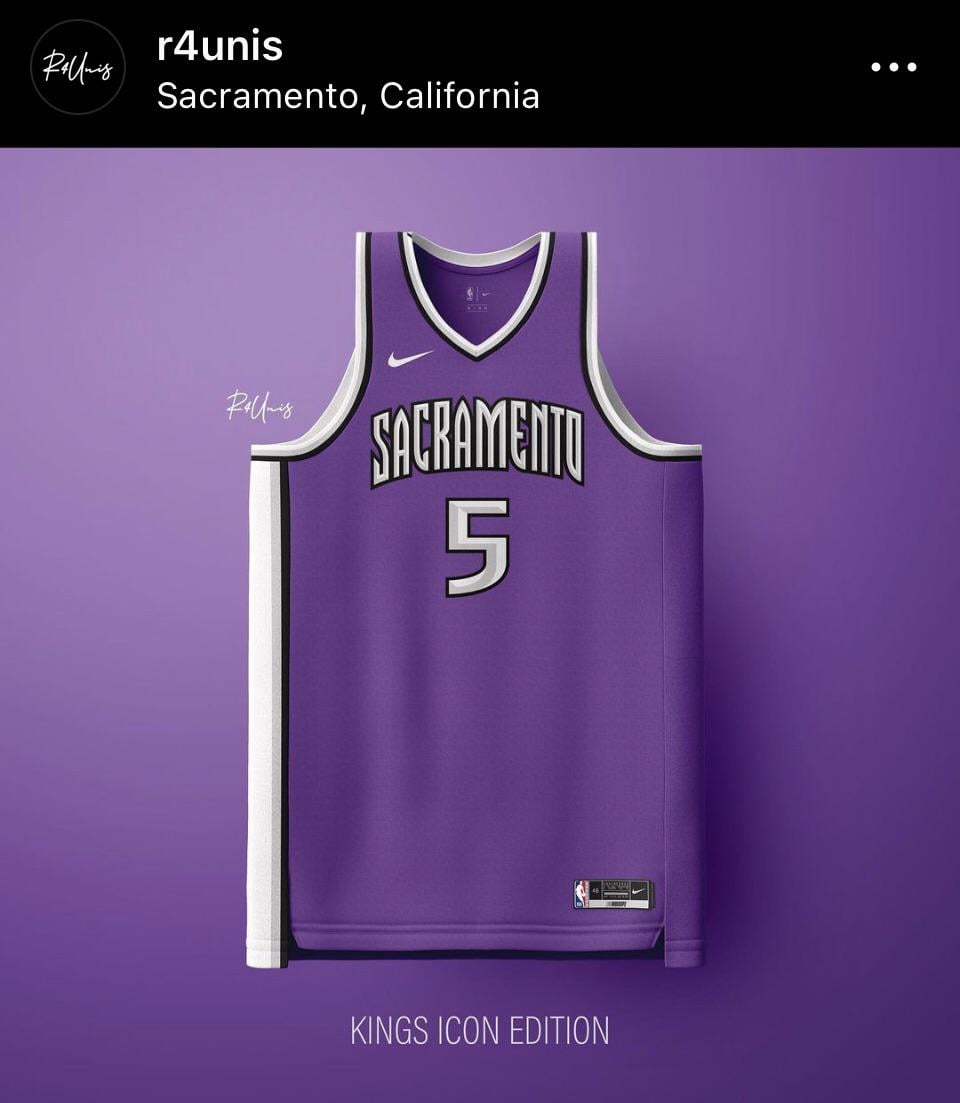Open the r4unis username link
The width and height of the screenshot is (960, 1103).
(x=219, y=46)
